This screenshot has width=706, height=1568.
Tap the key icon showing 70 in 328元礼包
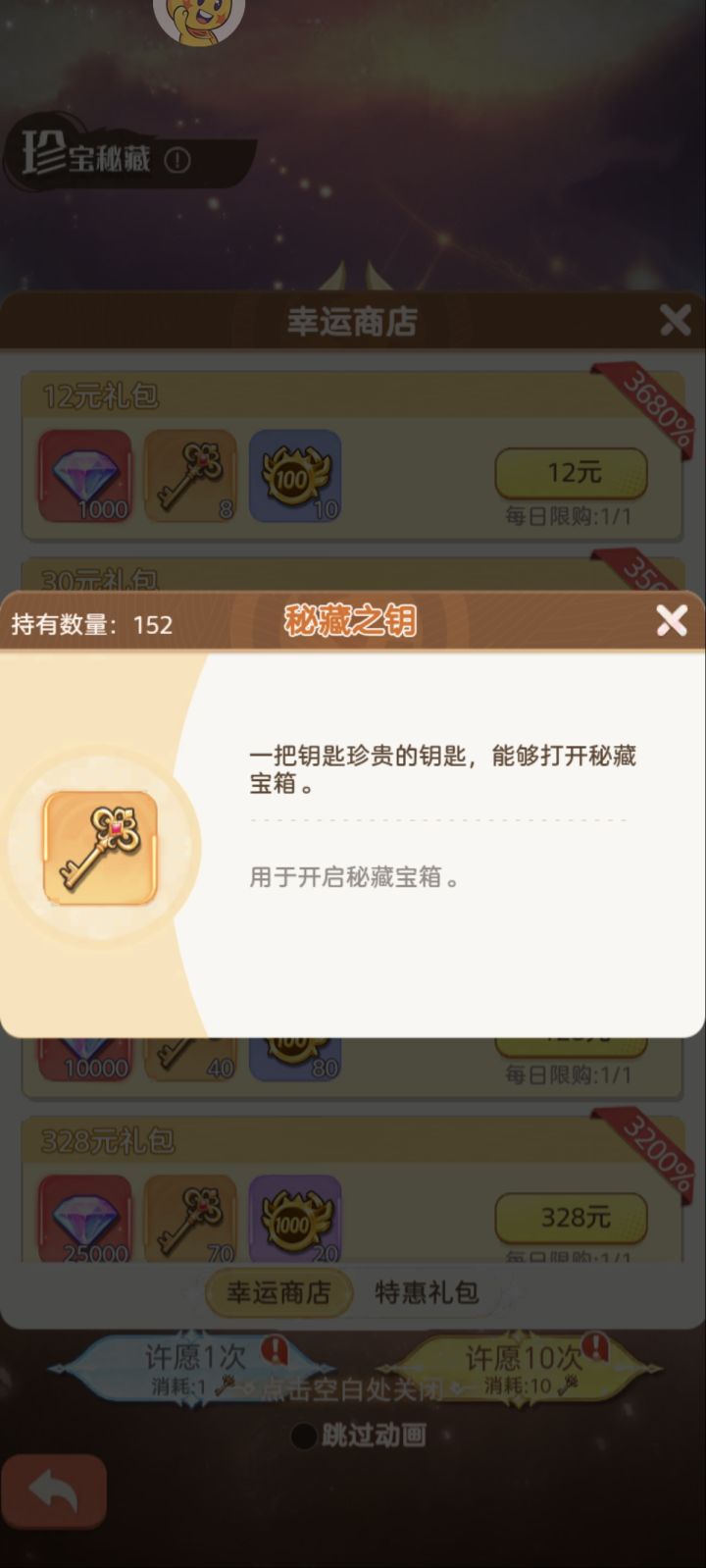(x=190, y=1219)
